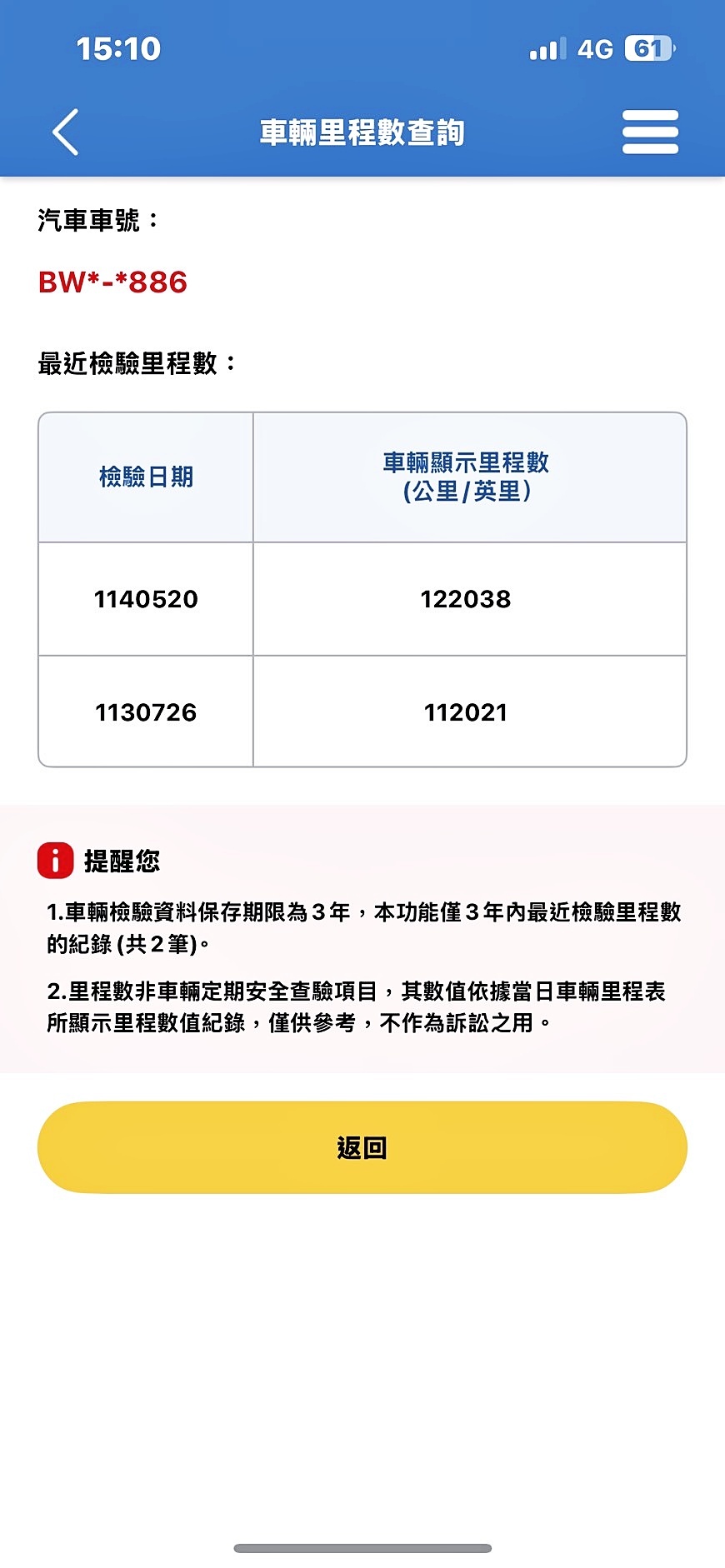Tap the back arrow to return
The width and height of the screenshot is (725, 1568).
click(65, 132)
